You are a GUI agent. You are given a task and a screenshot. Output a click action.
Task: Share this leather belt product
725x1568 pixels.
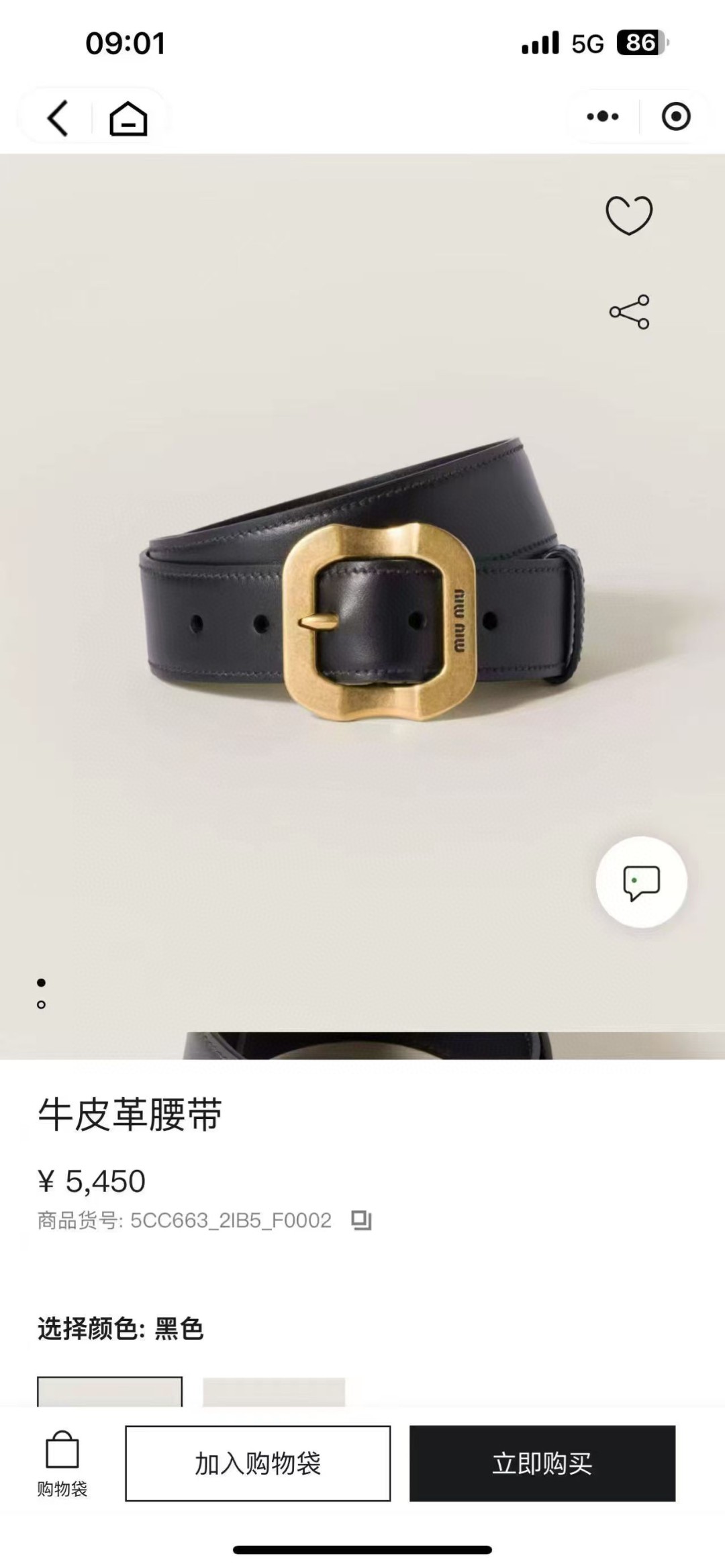coord(629,311)
